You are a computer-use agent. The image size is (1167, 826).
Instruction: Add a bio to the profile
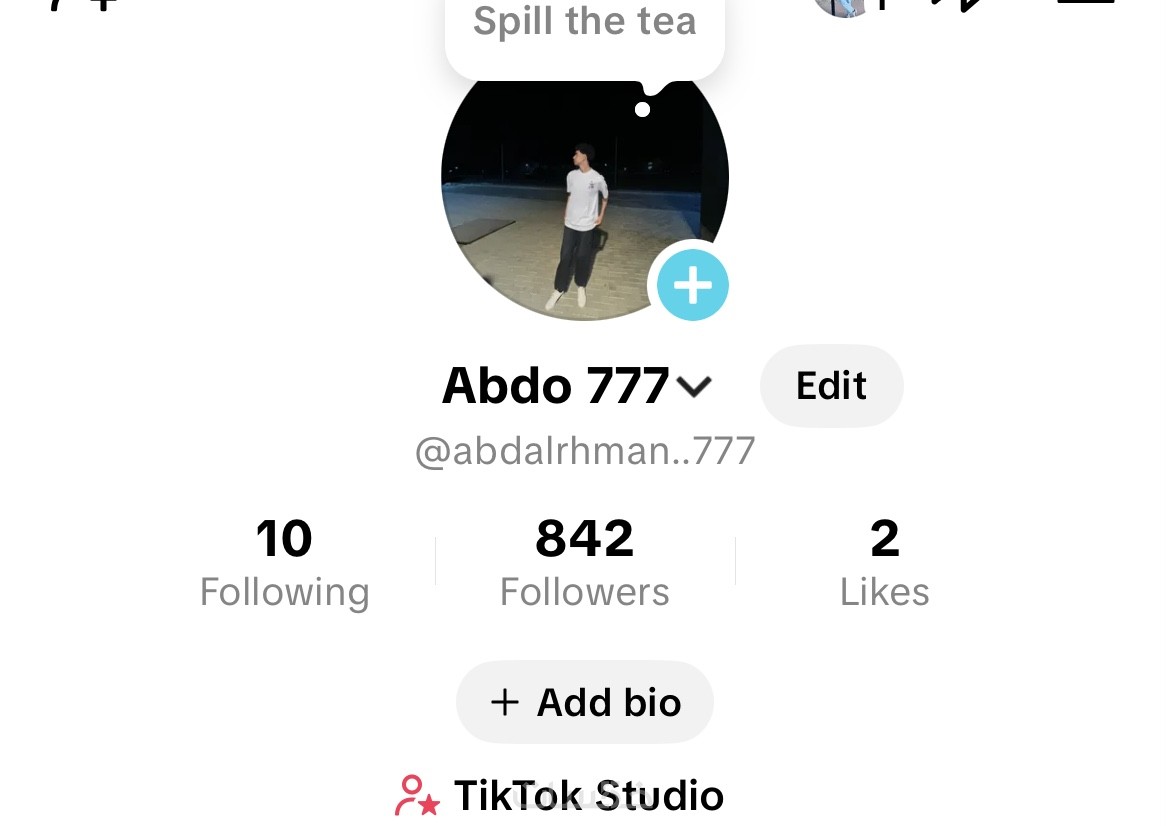click(x=584, y=702)
